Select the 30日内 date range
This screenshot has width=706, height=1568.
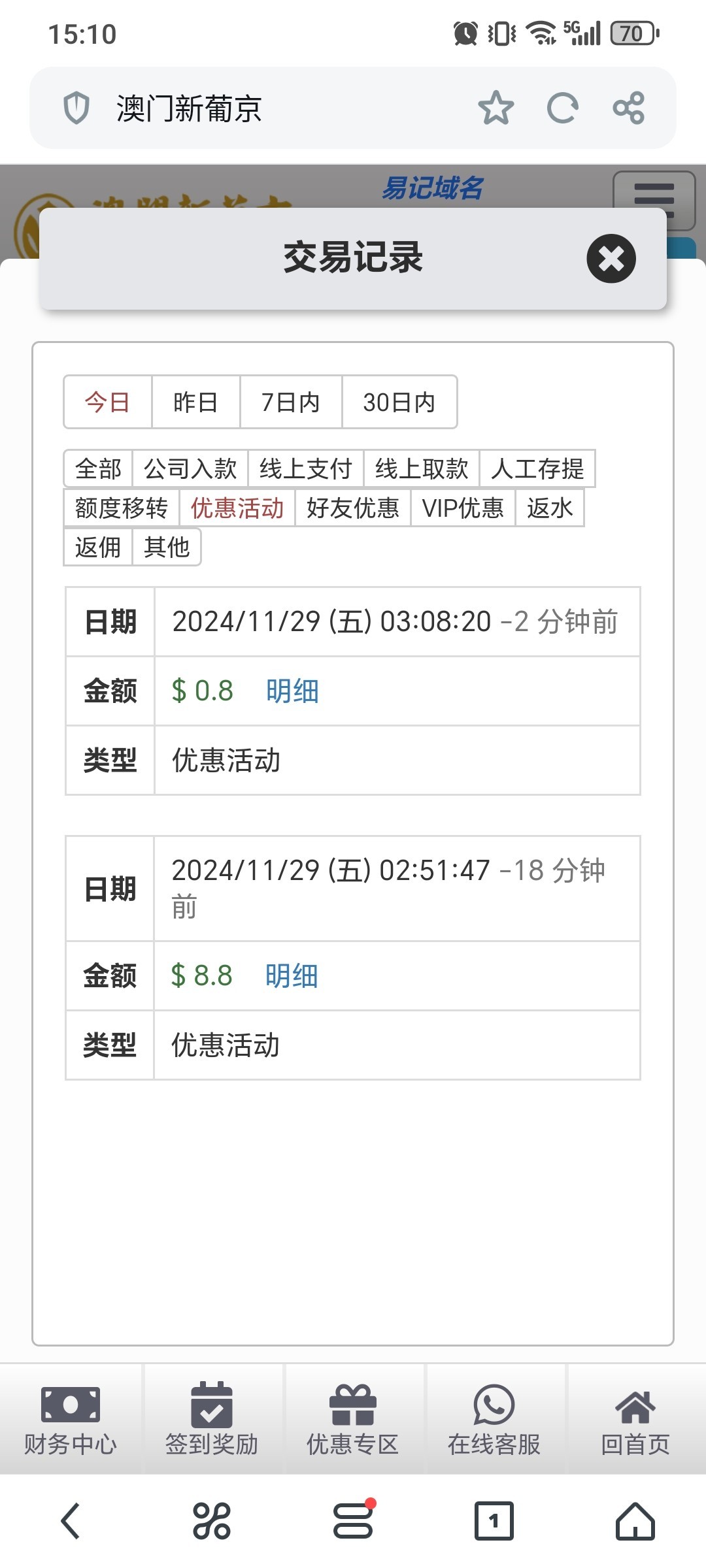click(x=399, y=402)
